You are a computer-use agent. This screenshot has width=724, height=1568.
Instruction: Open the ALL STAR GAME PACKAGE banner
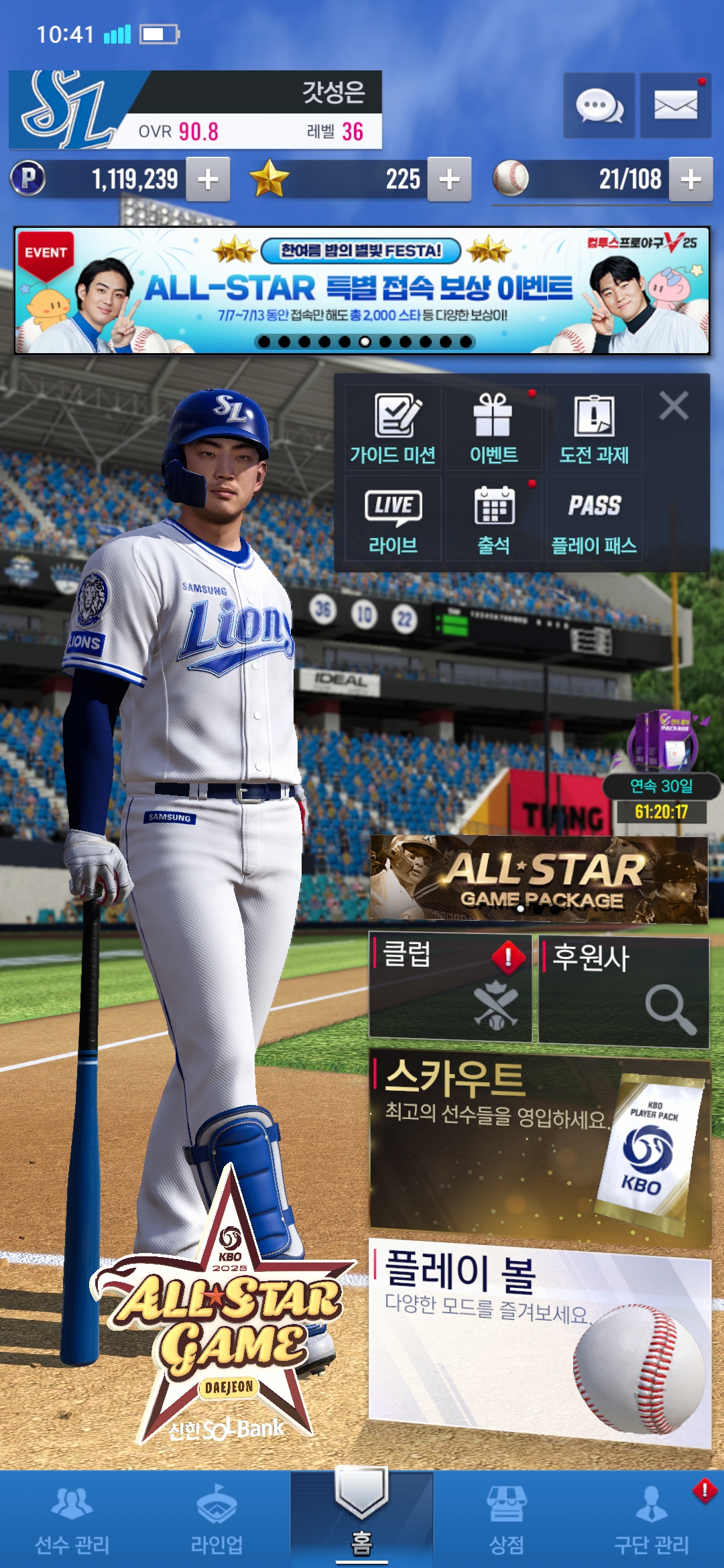[539, 878]
